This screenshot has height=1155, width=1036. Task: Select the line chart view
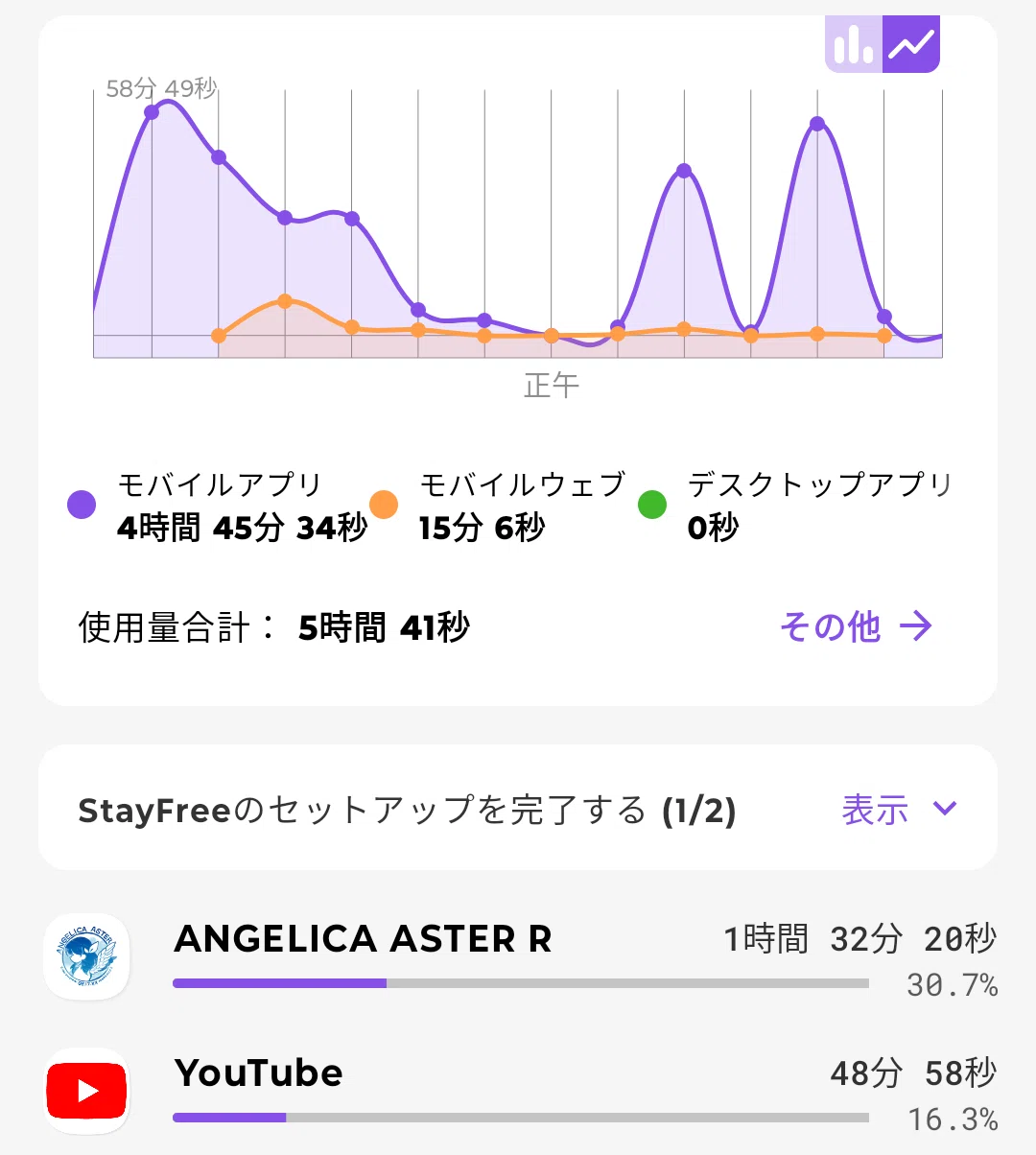(911, 44)
